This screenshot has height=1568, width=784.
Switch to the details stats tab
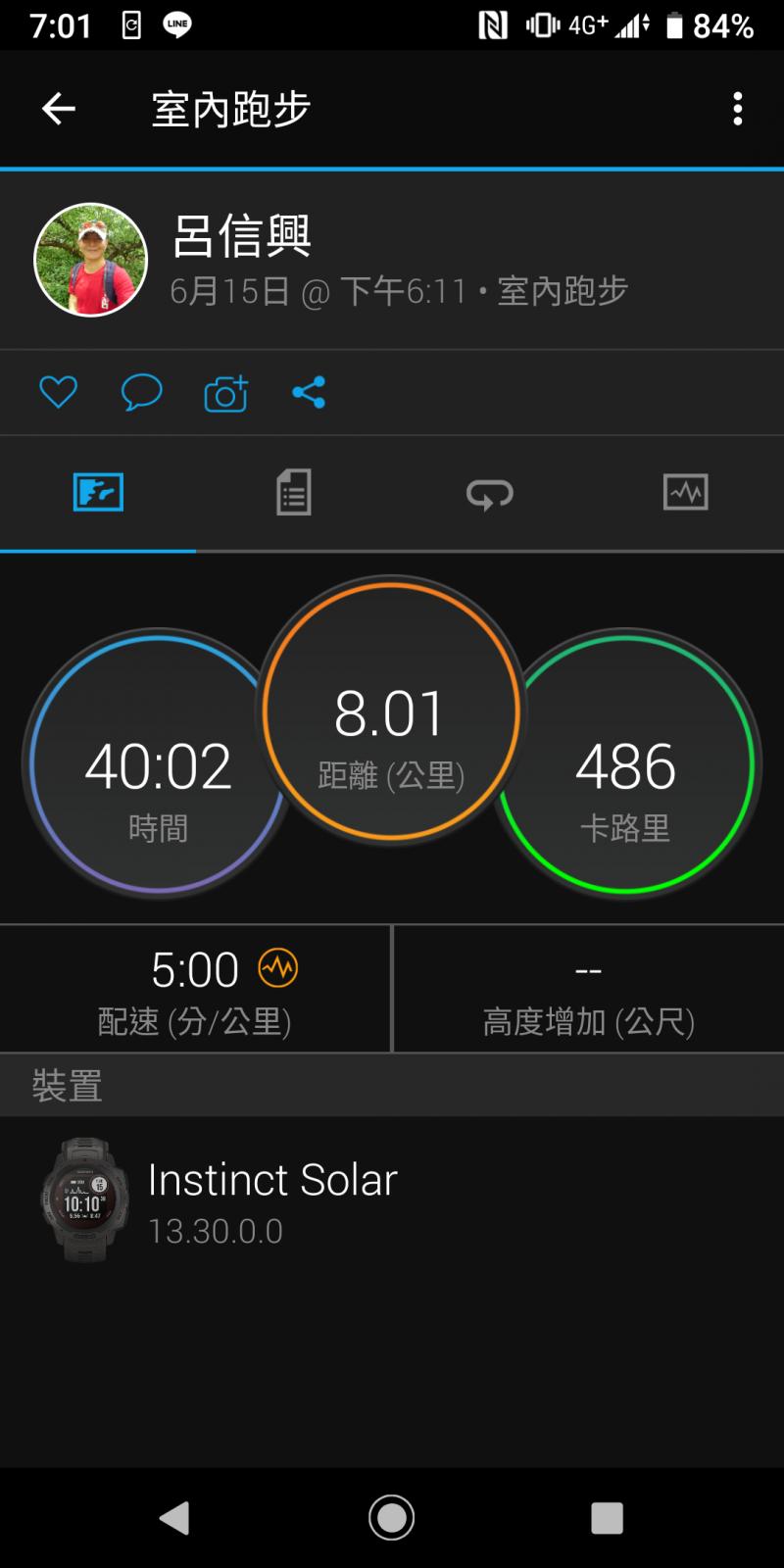[293, 492]
